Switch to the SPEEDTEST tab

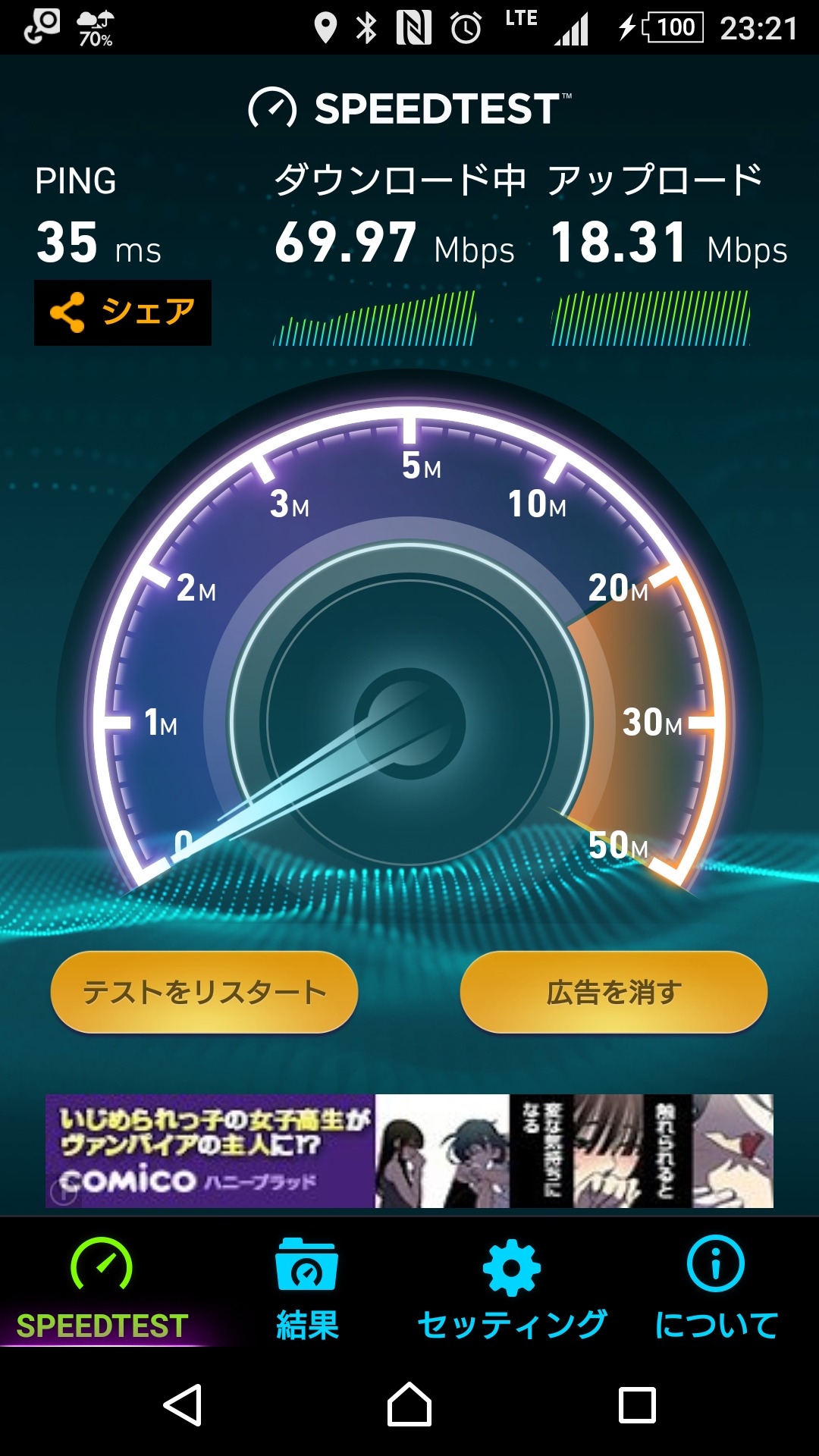(x=102, y=1289)
